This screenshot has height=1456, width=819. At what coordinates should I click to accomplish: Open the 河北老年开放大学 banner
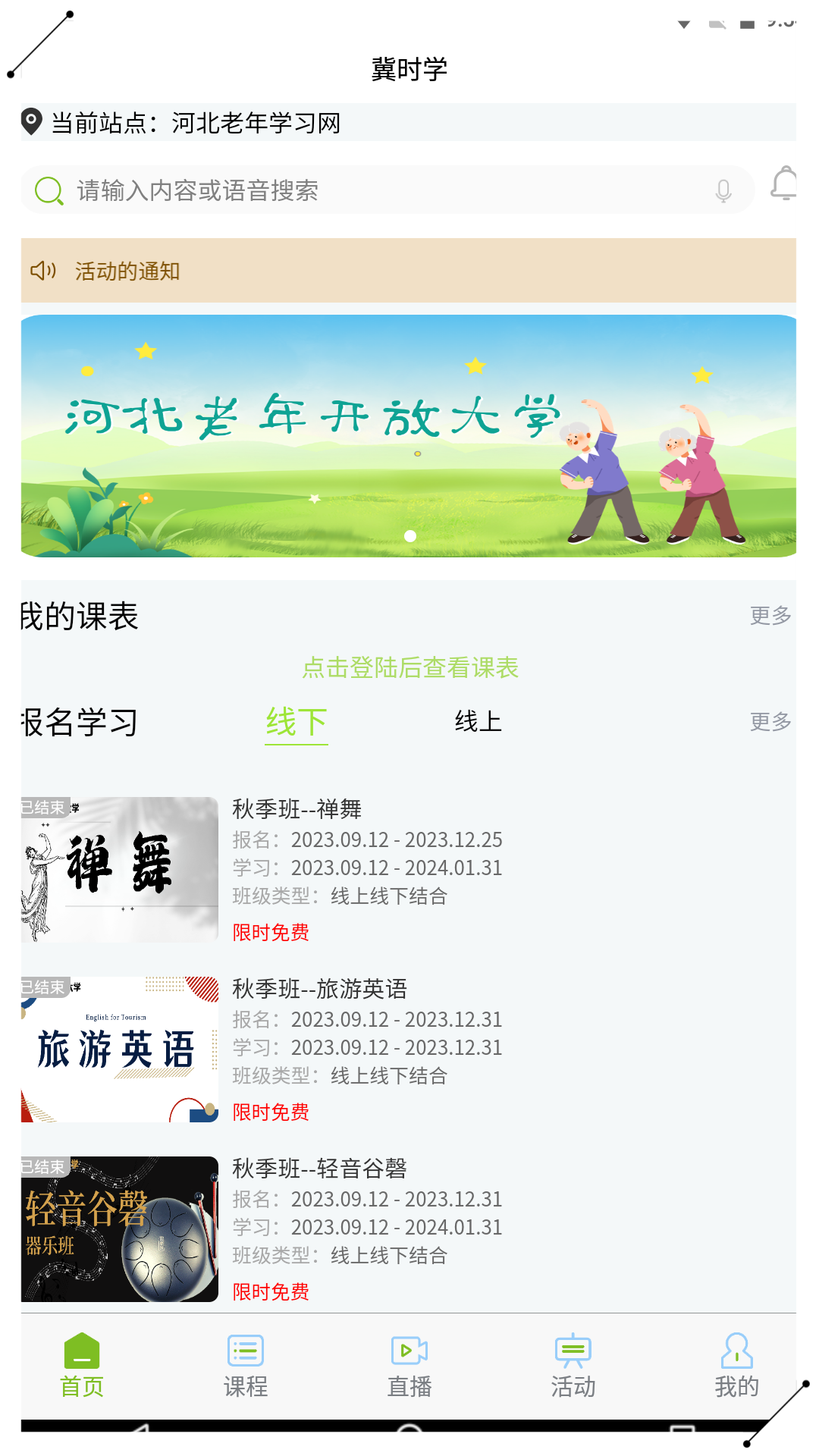tap(409, 436)
